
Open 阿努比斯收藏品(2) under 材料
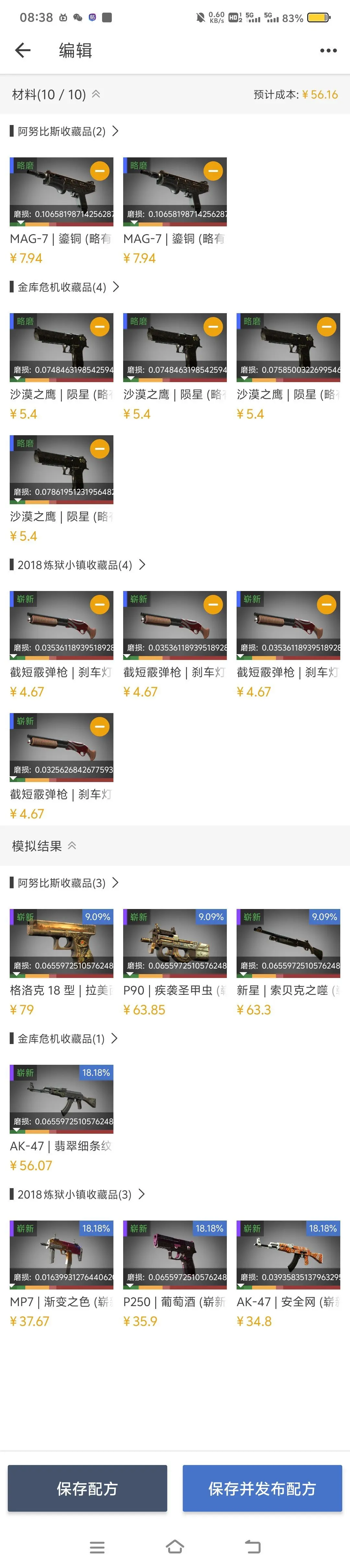click(64, 131)
